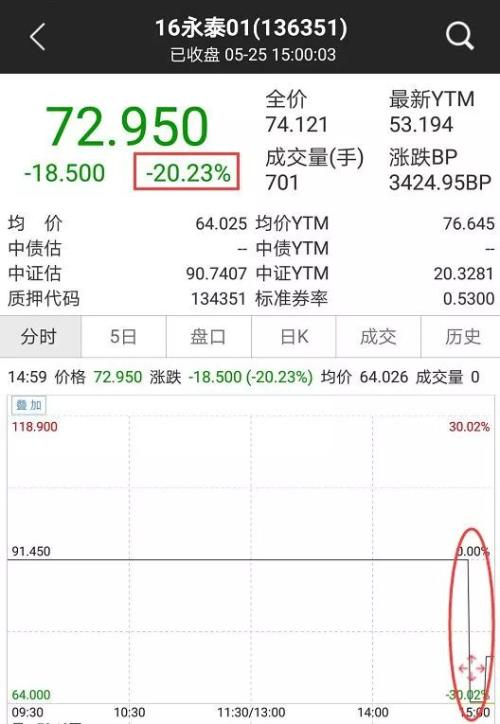Screen dimensions: 500x724
Task: Tap the 叠加 overlay button on chart
Action: point(29,405)
